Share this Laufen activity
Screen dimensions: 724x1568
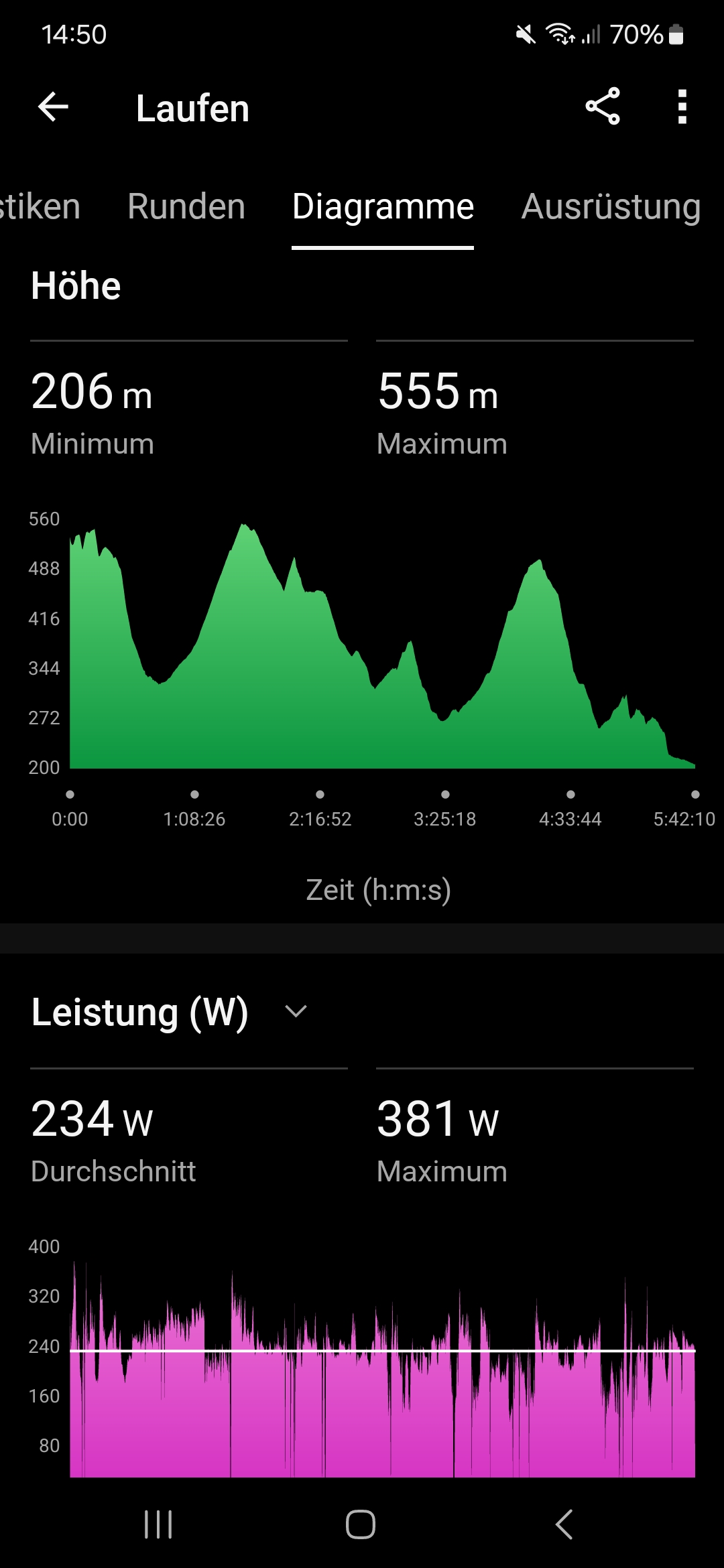(603, 107)
